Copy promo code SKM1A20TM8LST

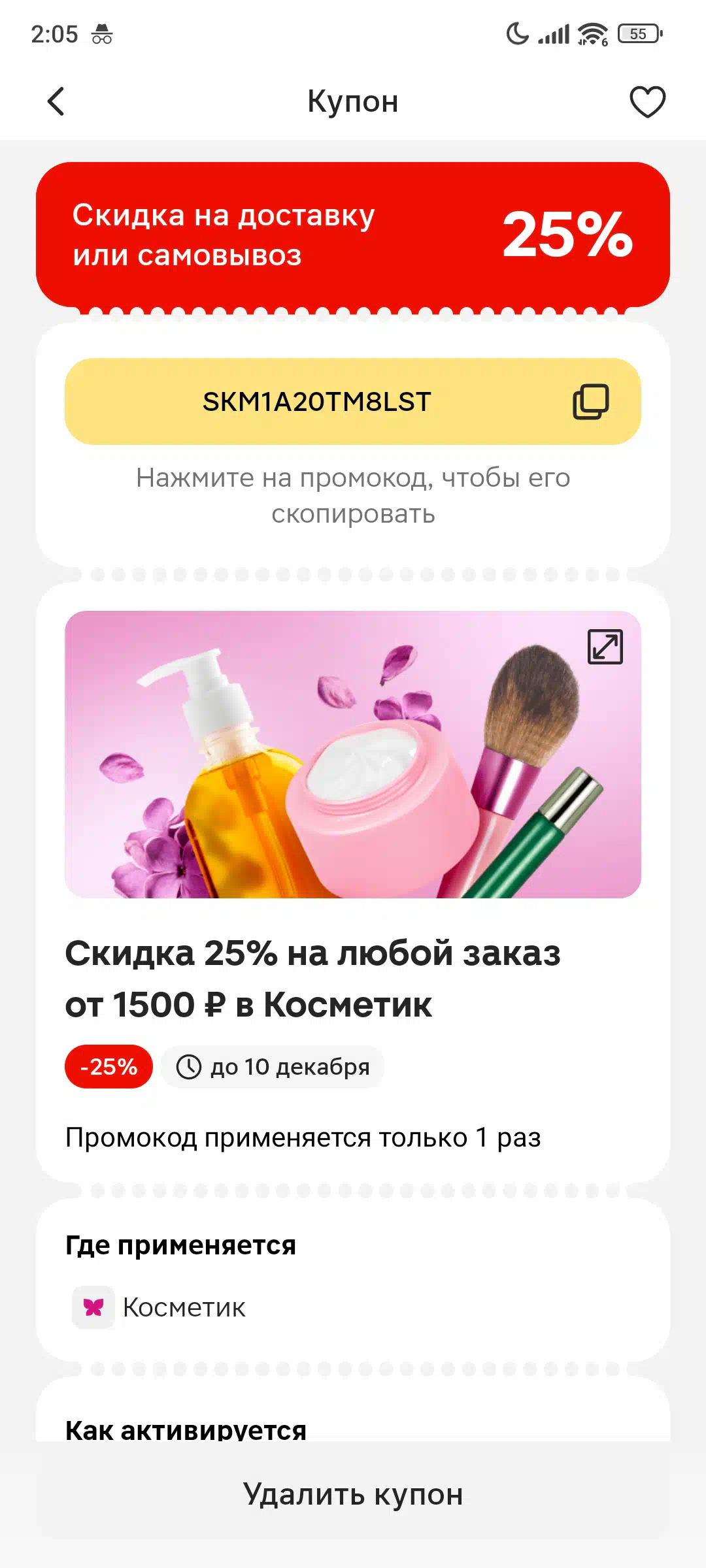(x=353, y=401)
